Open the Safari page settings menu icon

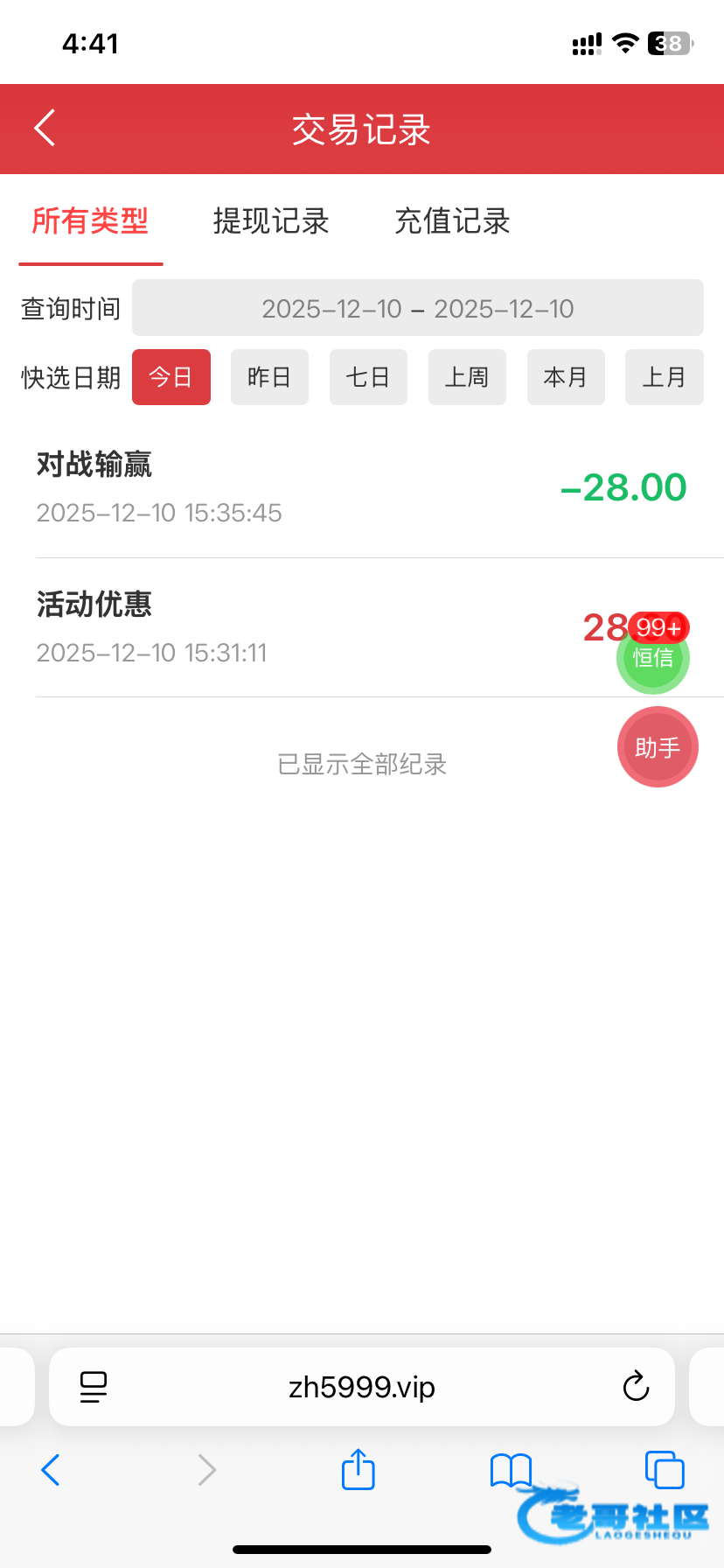94,1387
